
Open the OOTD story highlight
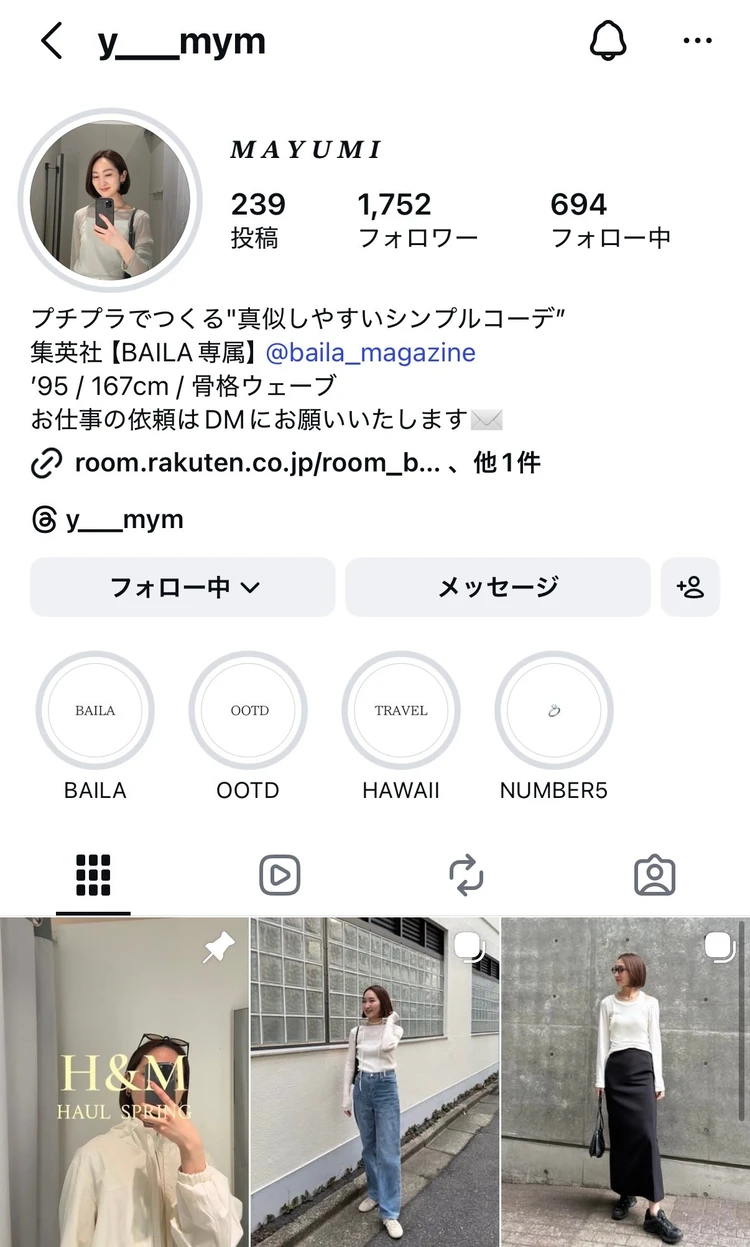coord(248,710)
